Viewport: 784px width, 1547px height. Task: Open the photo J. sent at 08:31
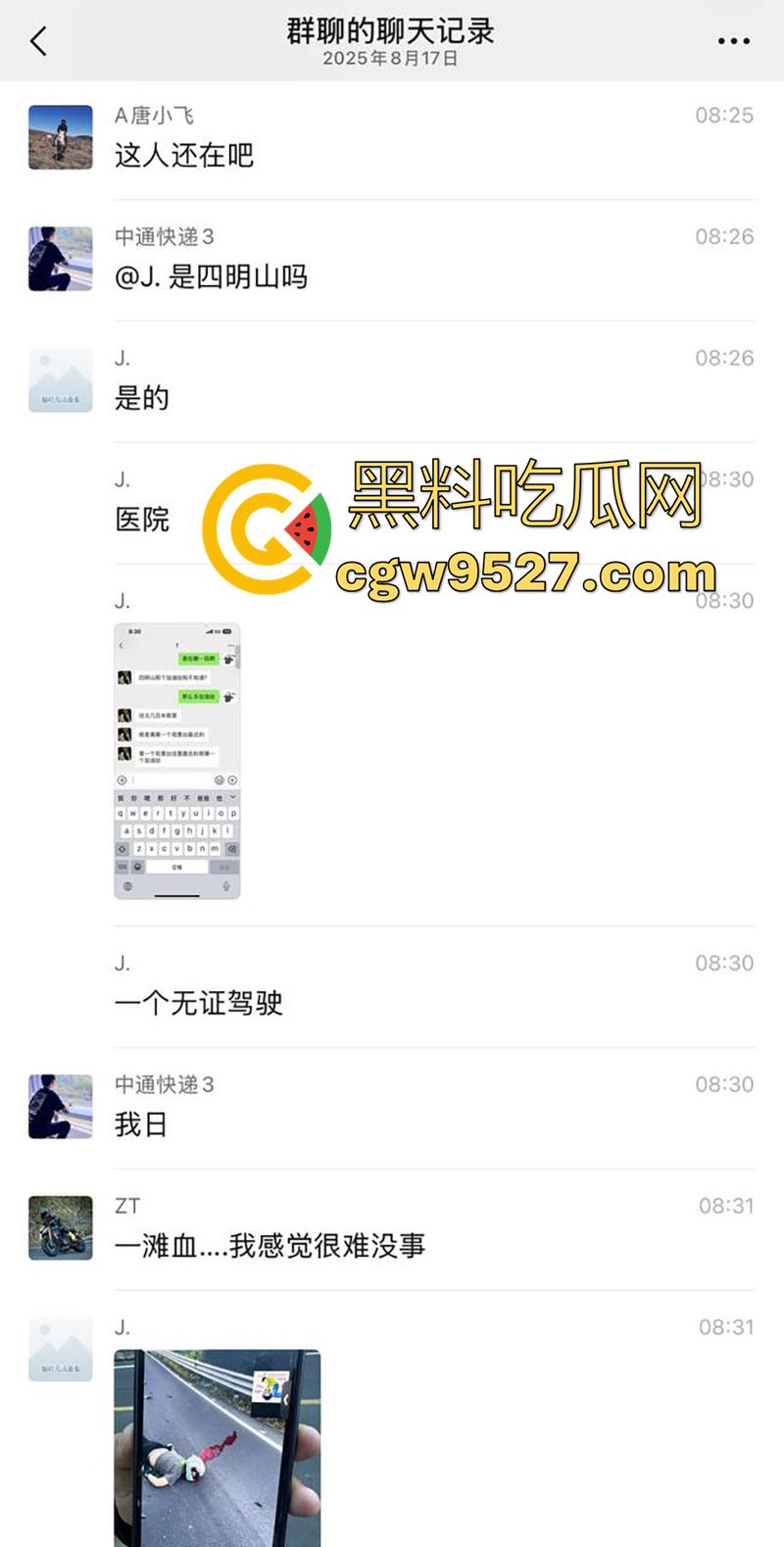(218, 1447)
